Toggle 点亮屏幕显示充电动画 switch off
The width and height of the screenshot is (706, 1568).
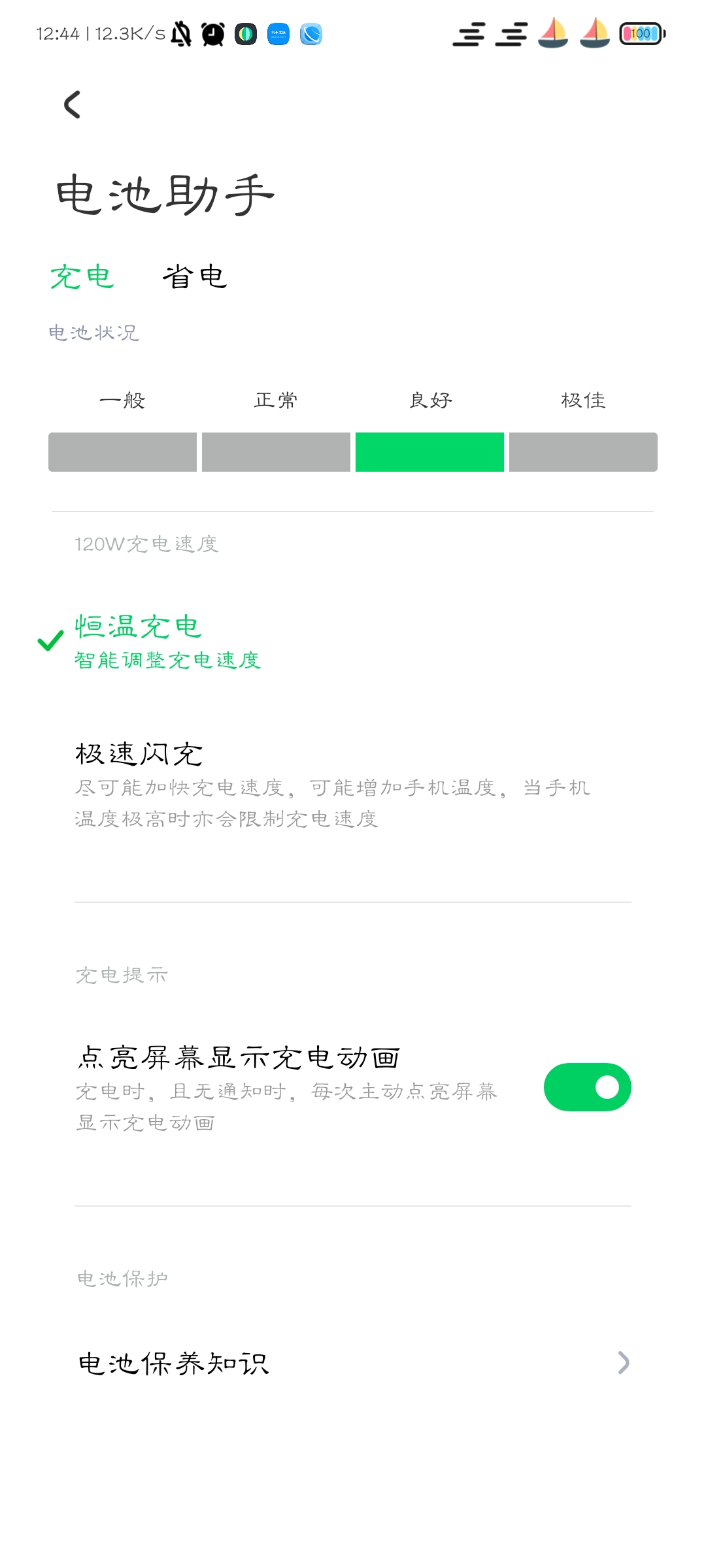[587, 1087]
